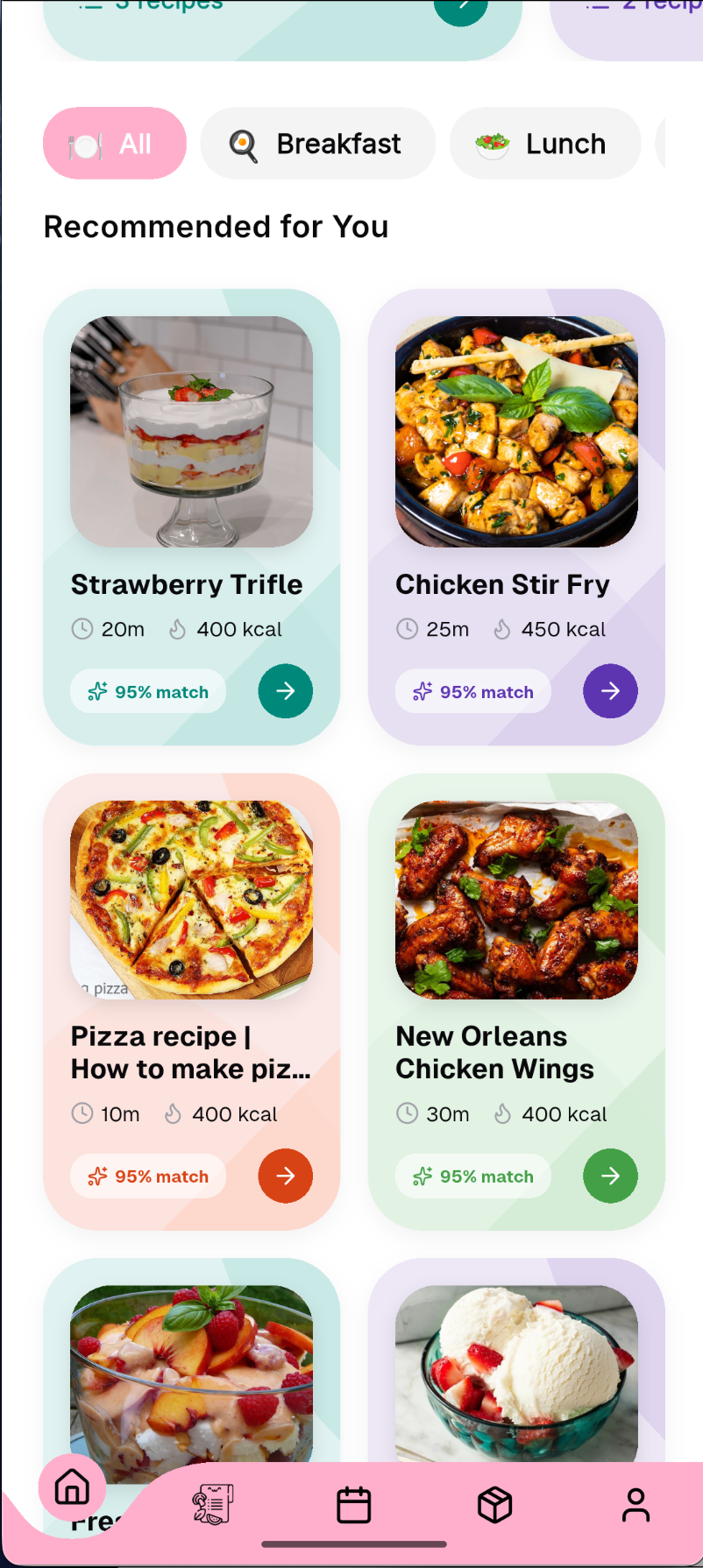Go to the Home tab
703x1568 pixels.
coord(72,1487)
